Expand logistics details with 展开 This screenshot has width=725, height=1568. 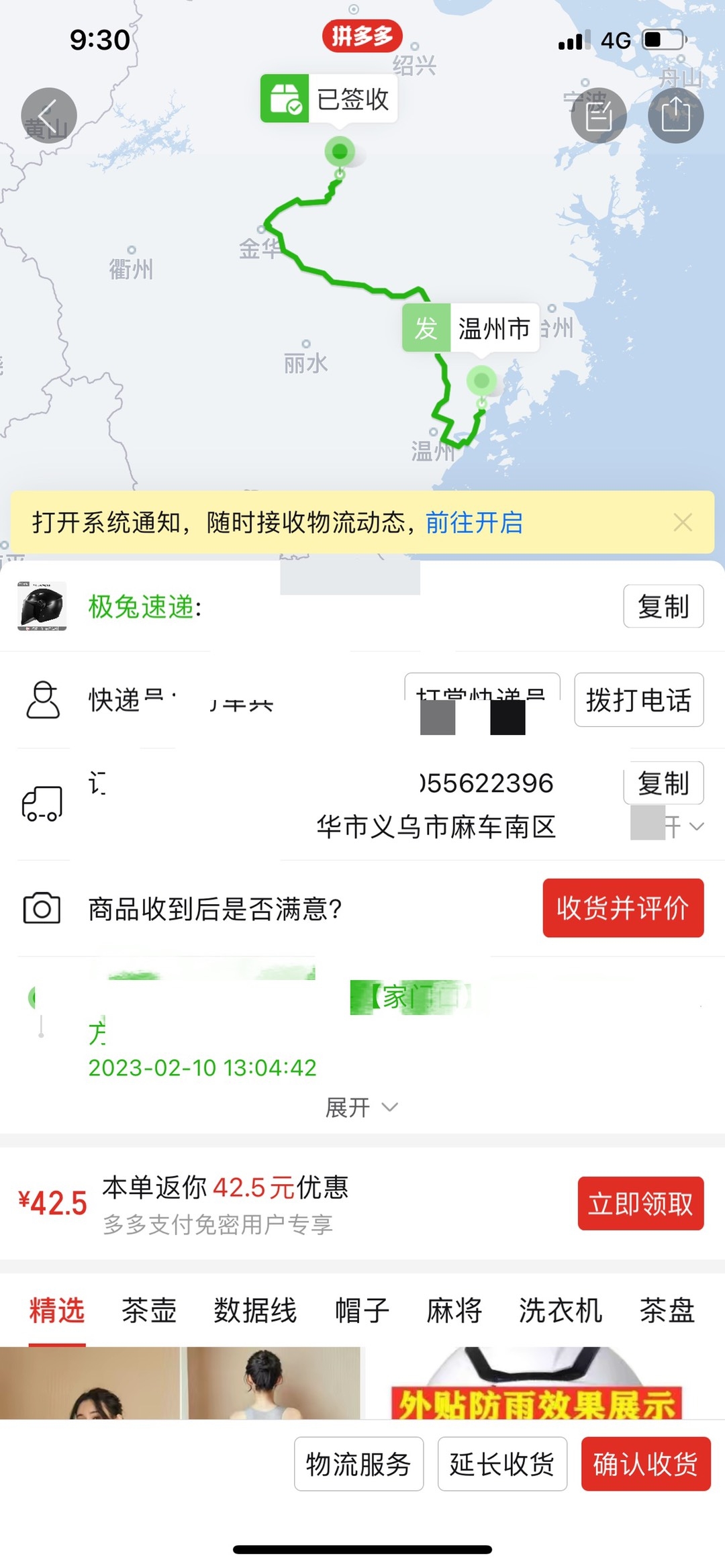[x=361, y=1107]
